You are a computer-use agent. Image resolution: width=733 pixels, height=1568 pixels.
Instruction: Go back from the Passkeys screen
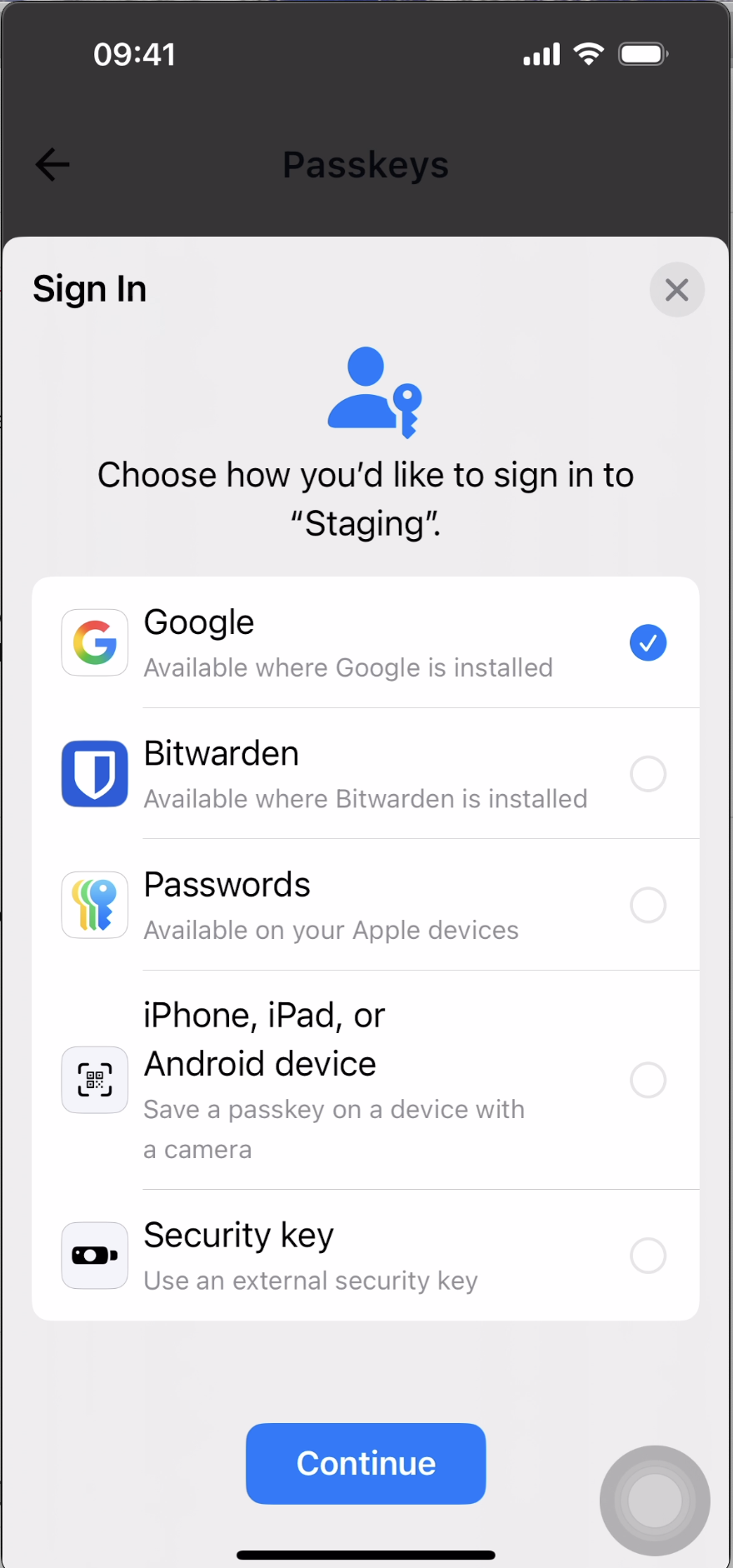(52, 164)
